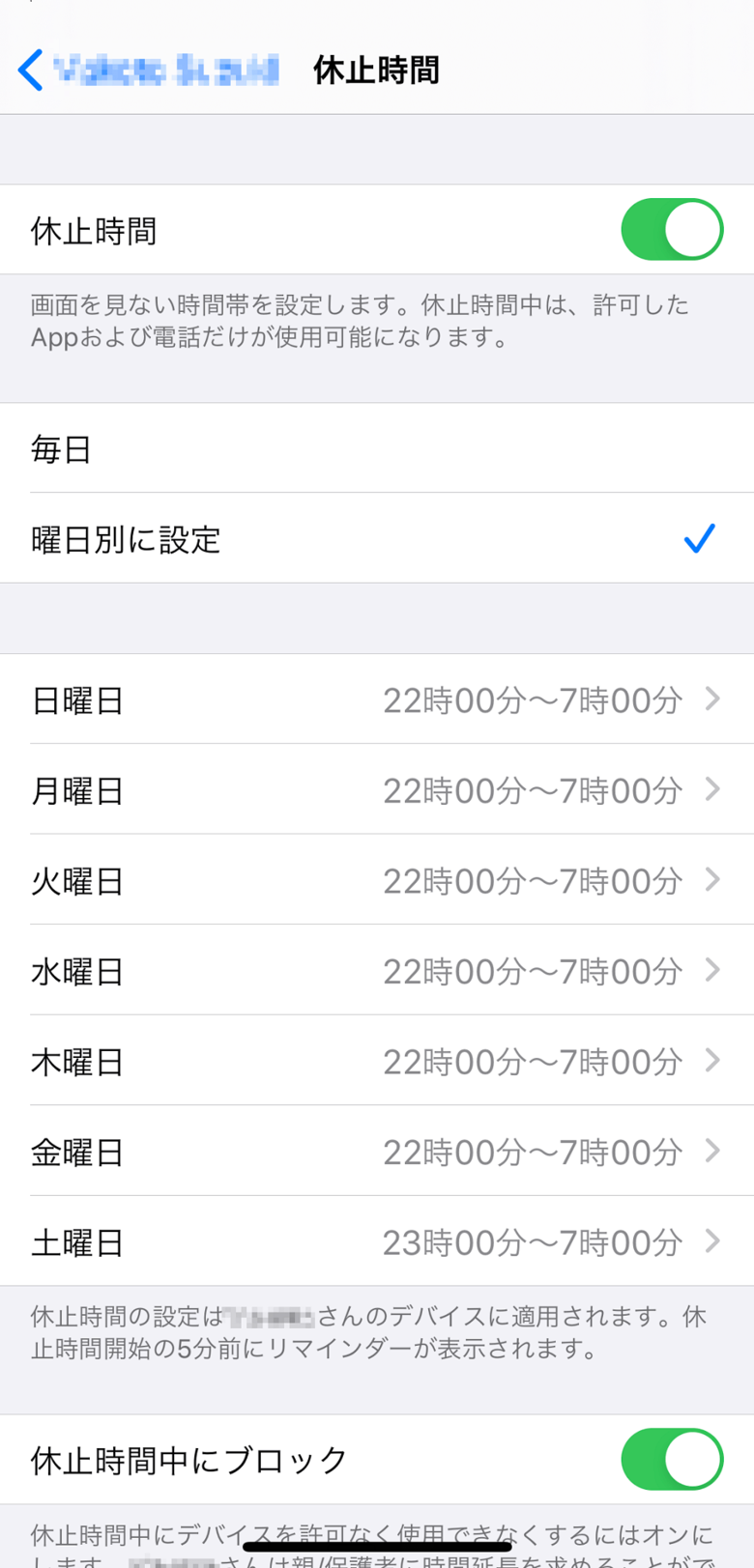
Task: Expand the 火曜日 schedule settings
Action: [377, 881]
